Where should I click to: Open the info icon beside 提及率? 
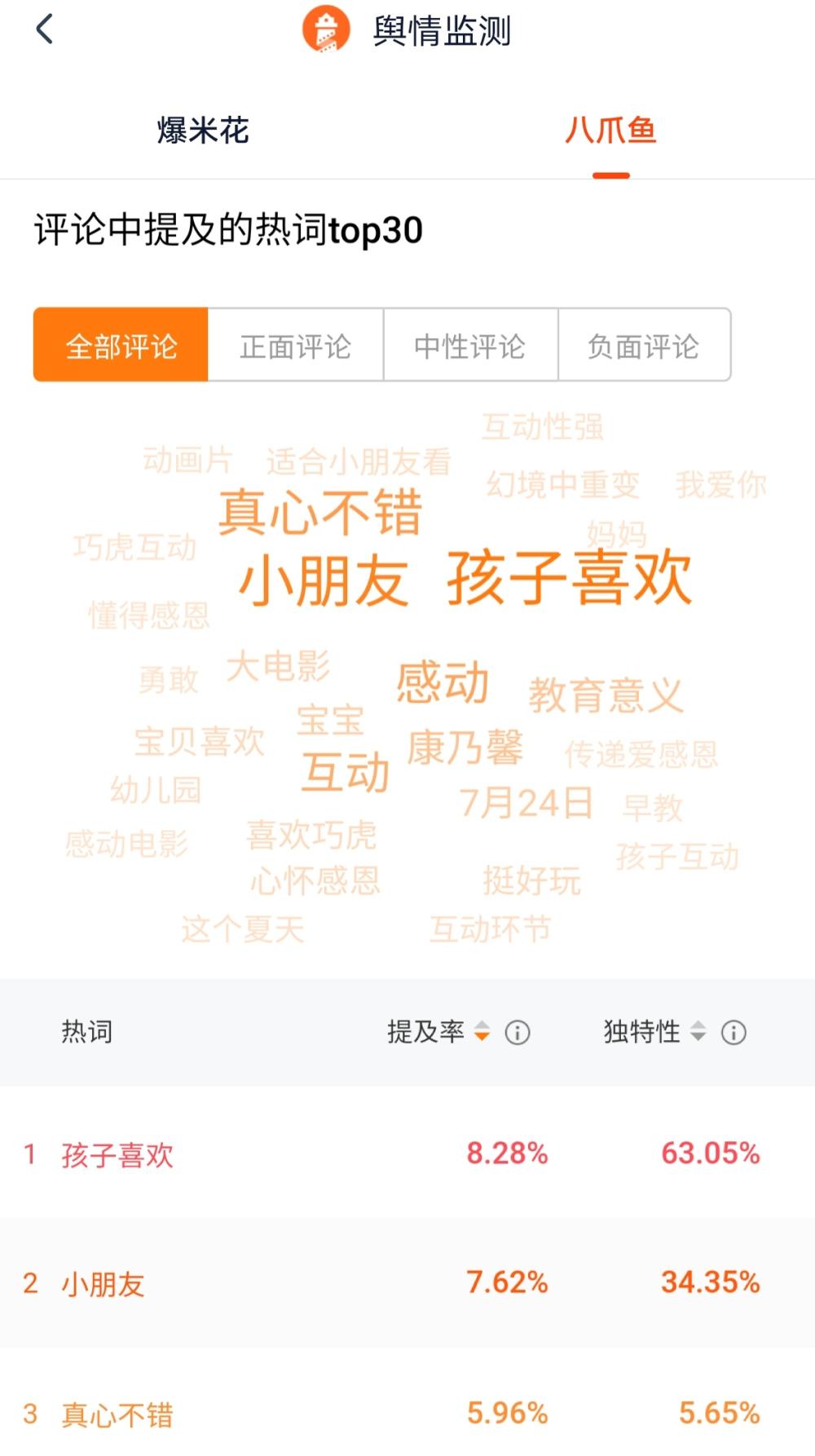coord(518,1033)
